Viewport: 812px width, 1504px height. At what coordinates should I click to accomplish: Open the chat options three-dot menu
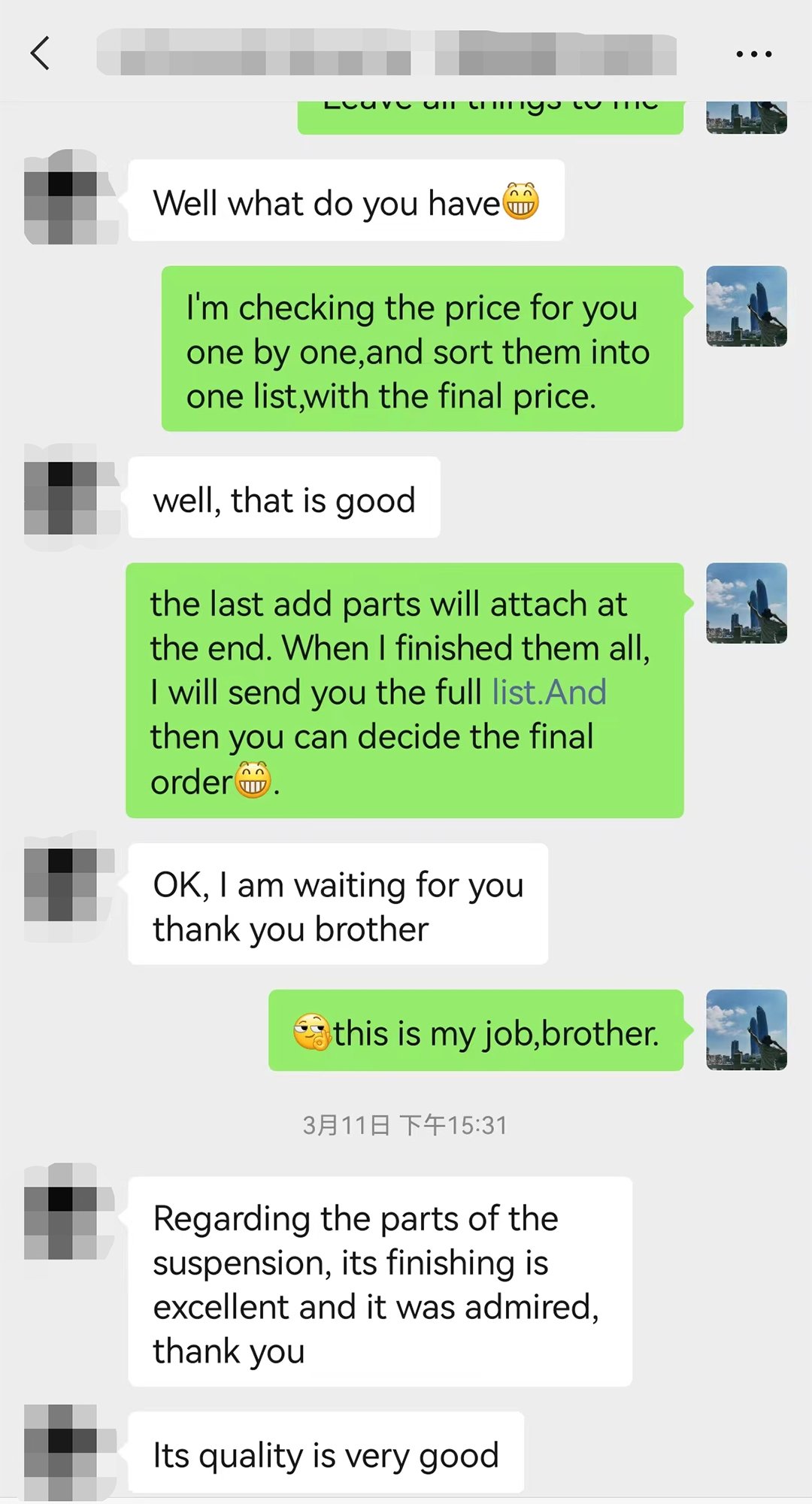coord(753,54)
